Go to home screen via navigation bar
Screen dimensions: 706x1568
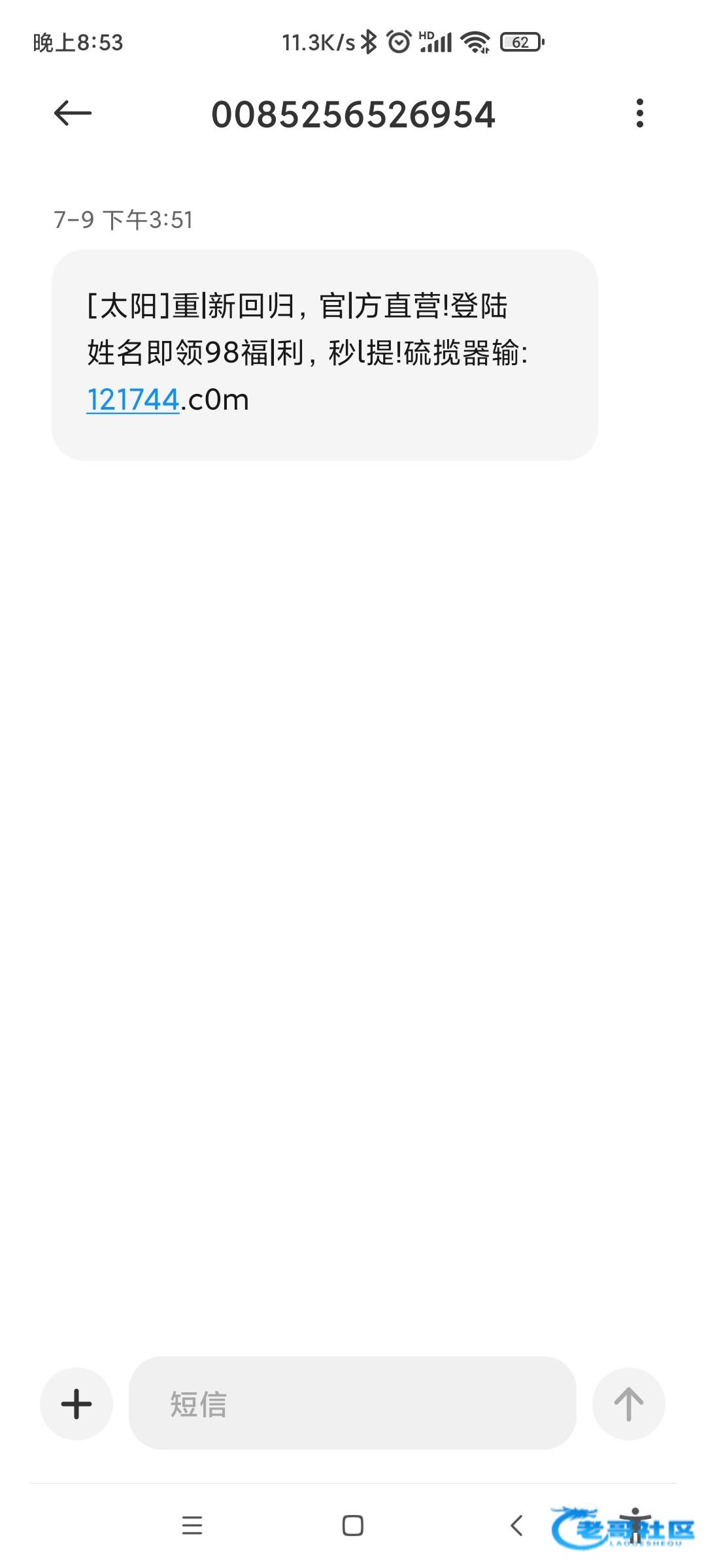coord(353,1525)
